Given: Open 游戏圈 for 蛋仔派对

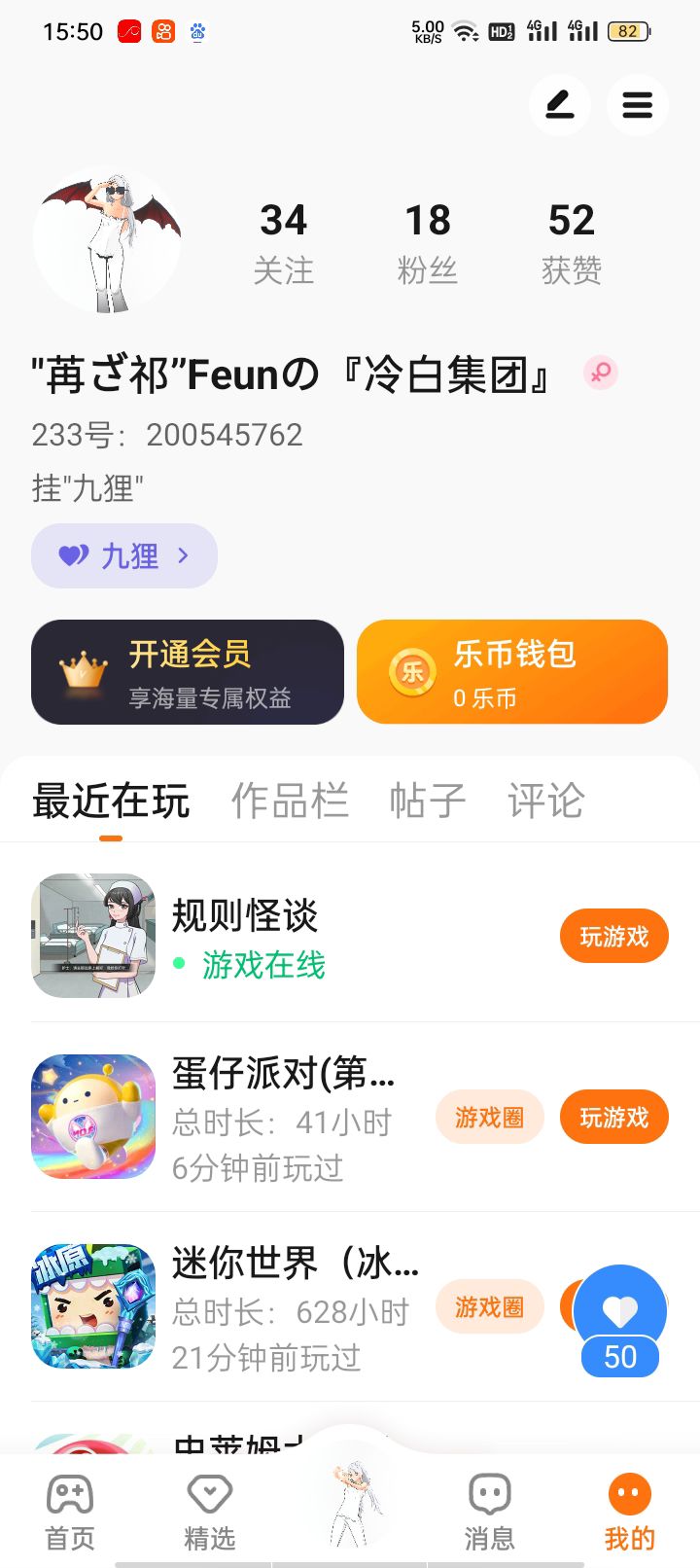Looking at the screenshot, I should [489, 1117].
